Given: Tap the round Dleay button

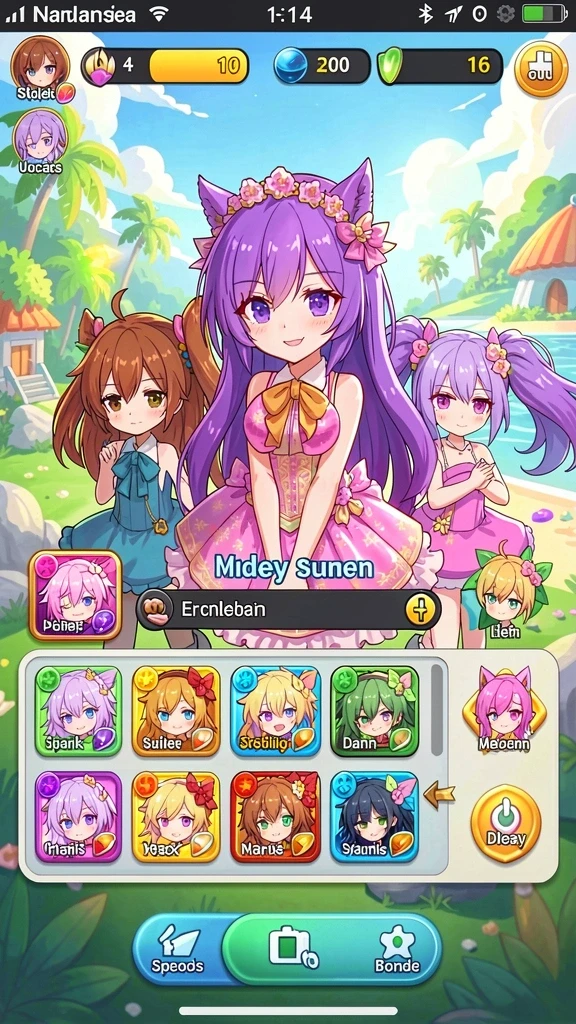Looking at the screenshot, I should click(505, 824).
